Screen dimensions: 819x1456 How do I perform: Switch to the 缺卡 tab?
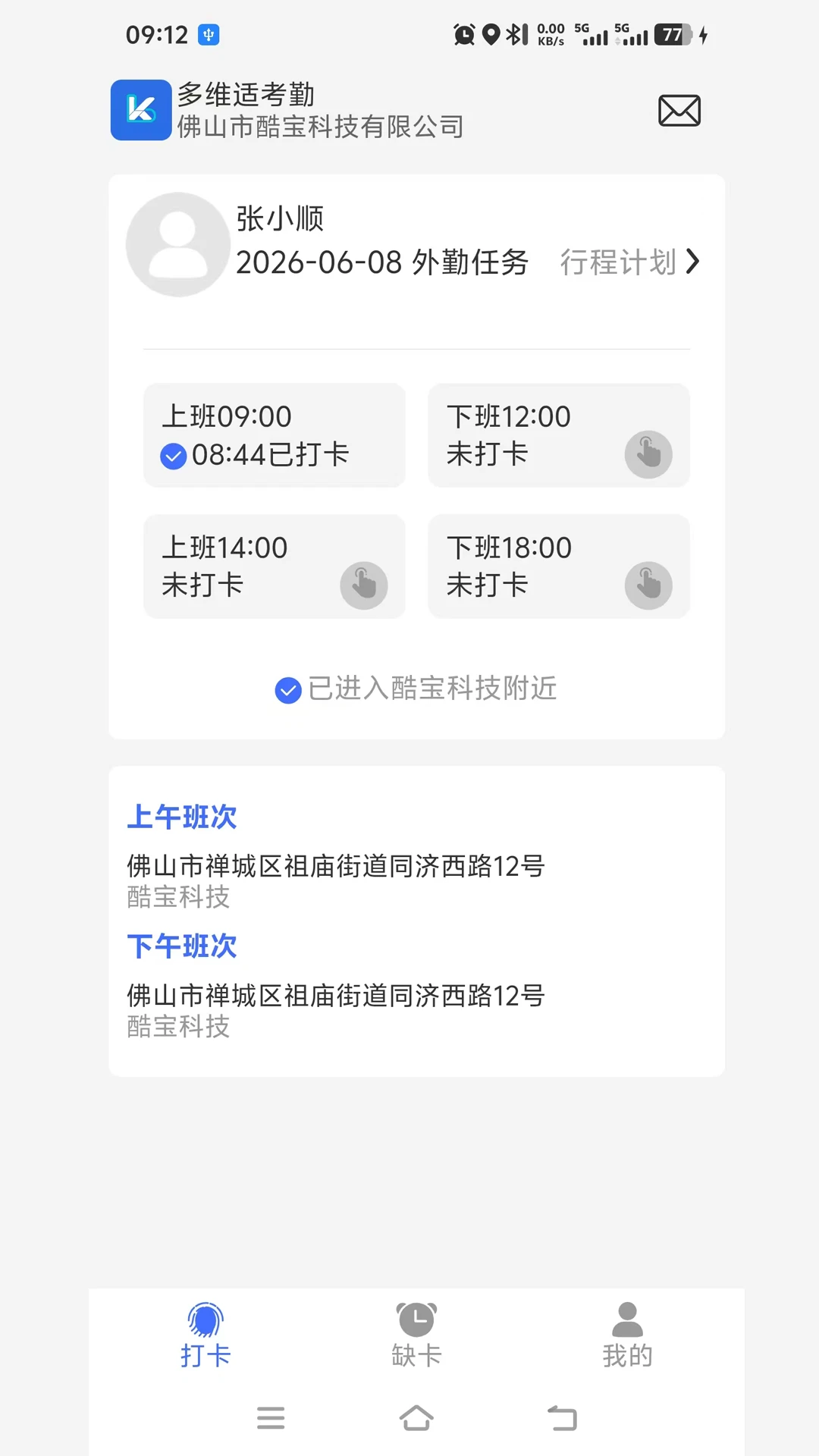pyautogui.click(x=416, y=1335)
